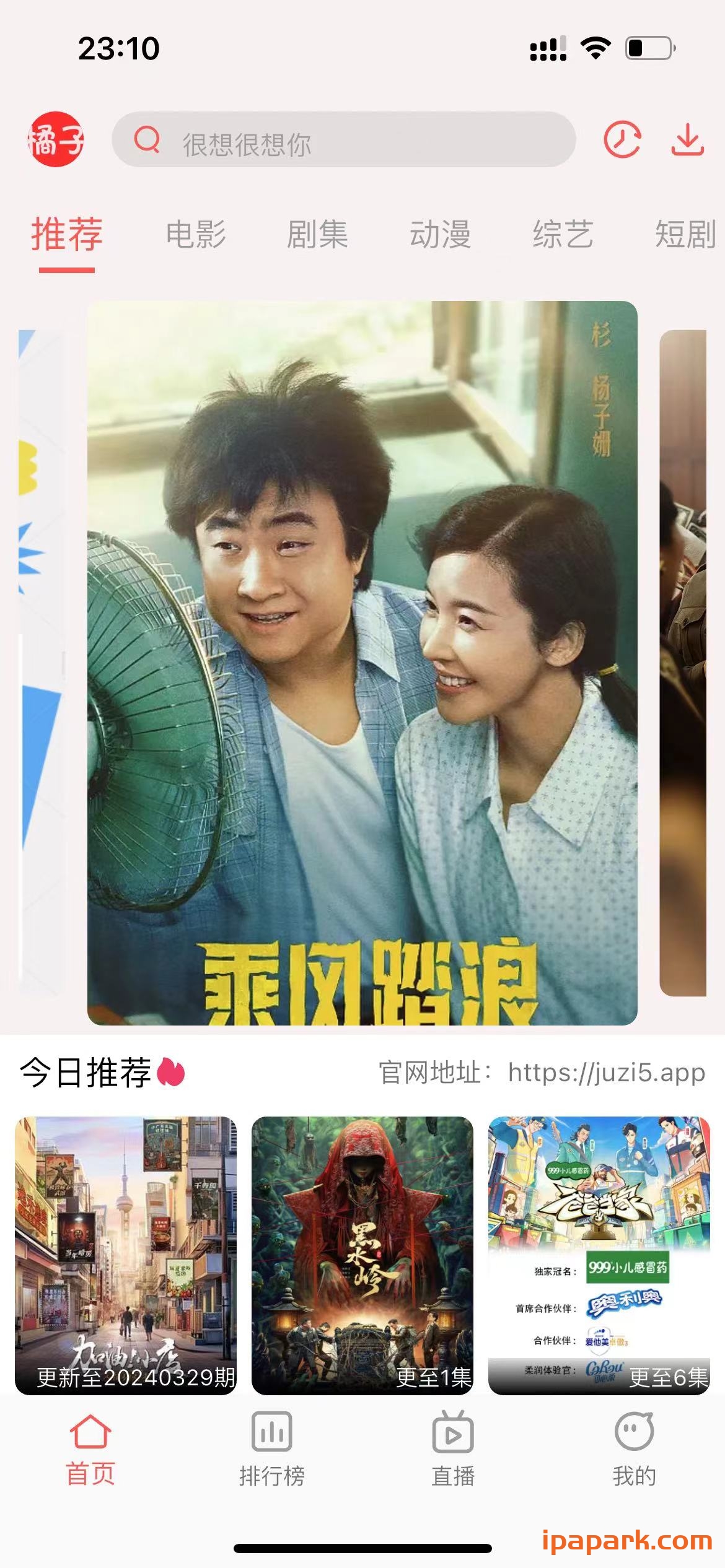Screen dimensions: 725x1568
Task: Open the 加油小店 recommendation card
Action: tap(126, 1255)
